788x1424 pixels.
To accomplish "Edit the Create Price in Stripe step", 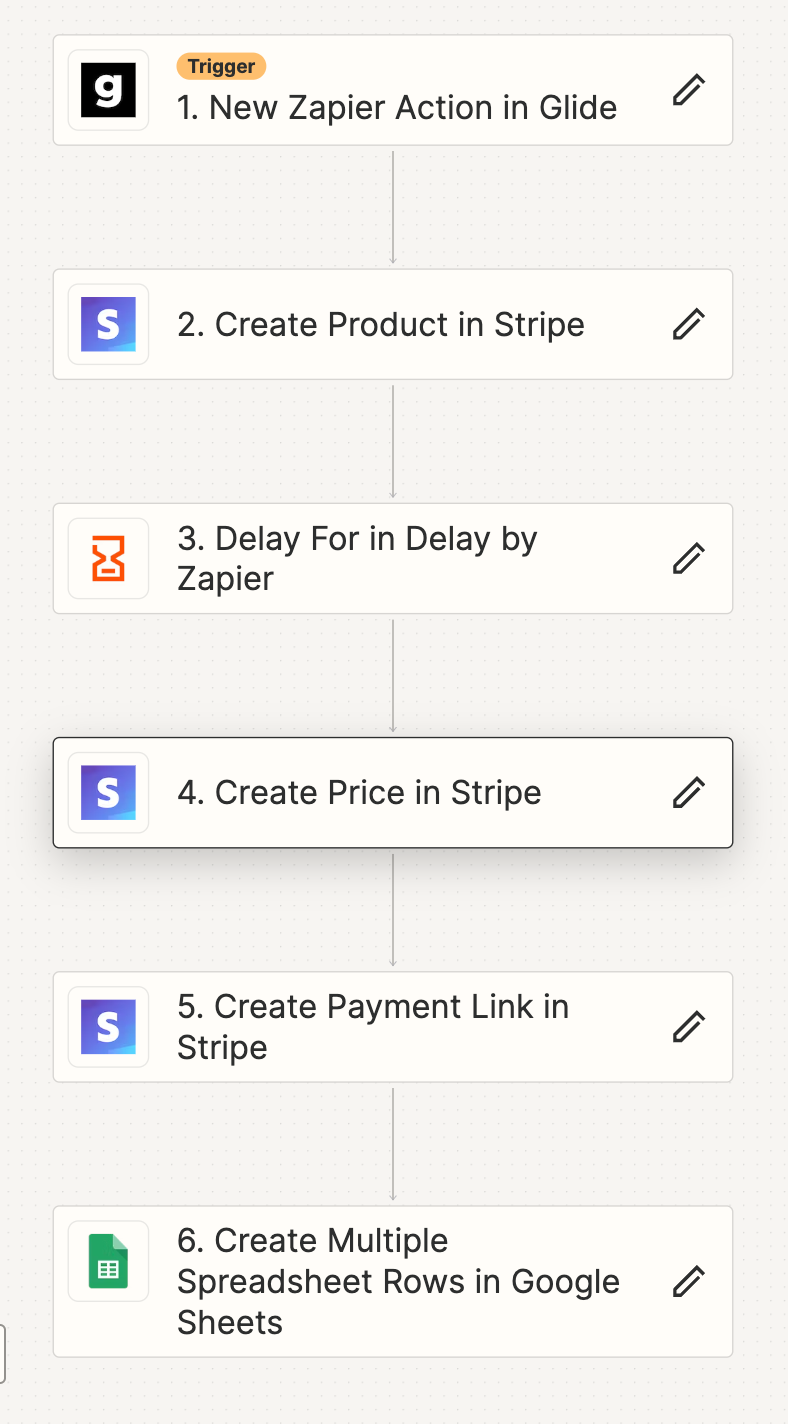I will tap(689, 792).
